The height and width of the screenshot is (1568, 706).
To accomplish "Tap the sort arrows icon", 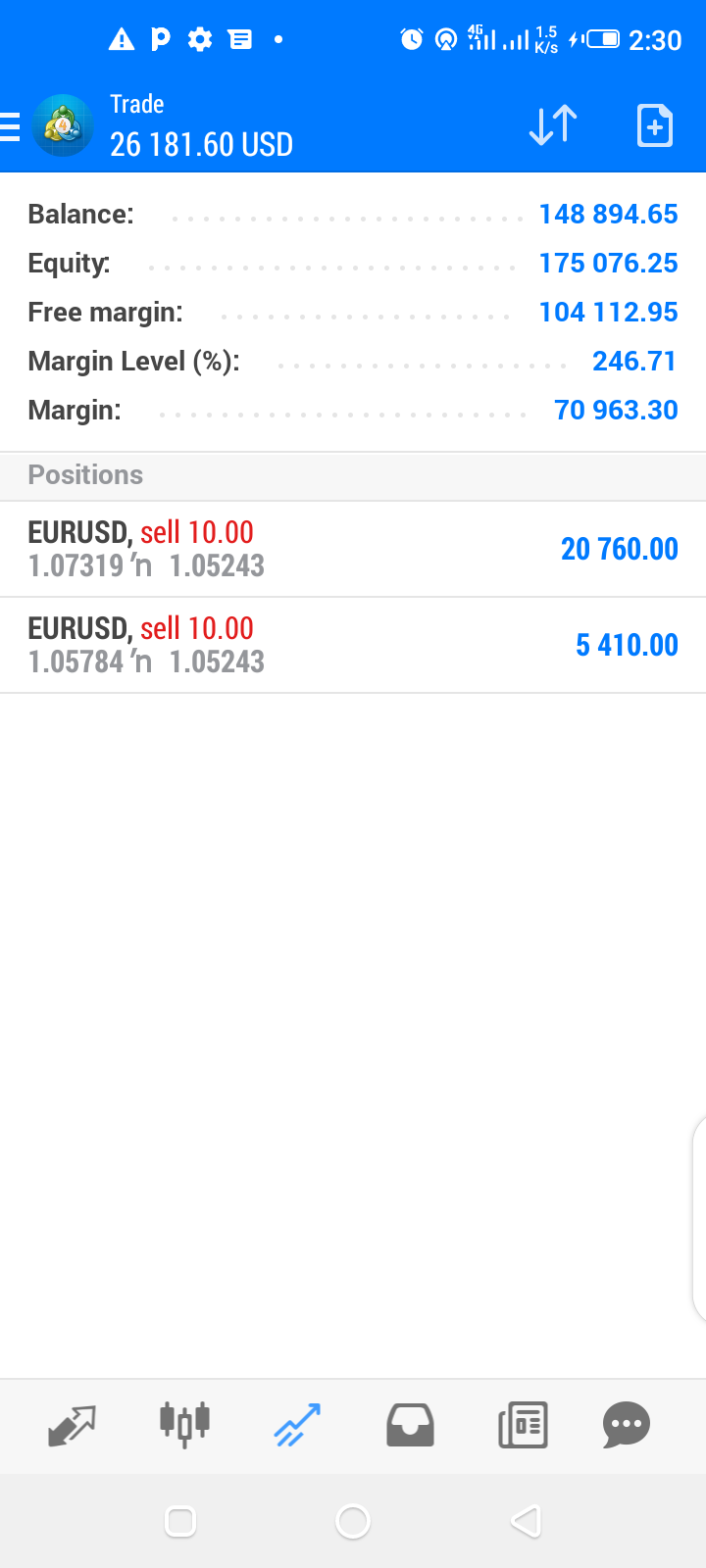I will tap(553, 126).
